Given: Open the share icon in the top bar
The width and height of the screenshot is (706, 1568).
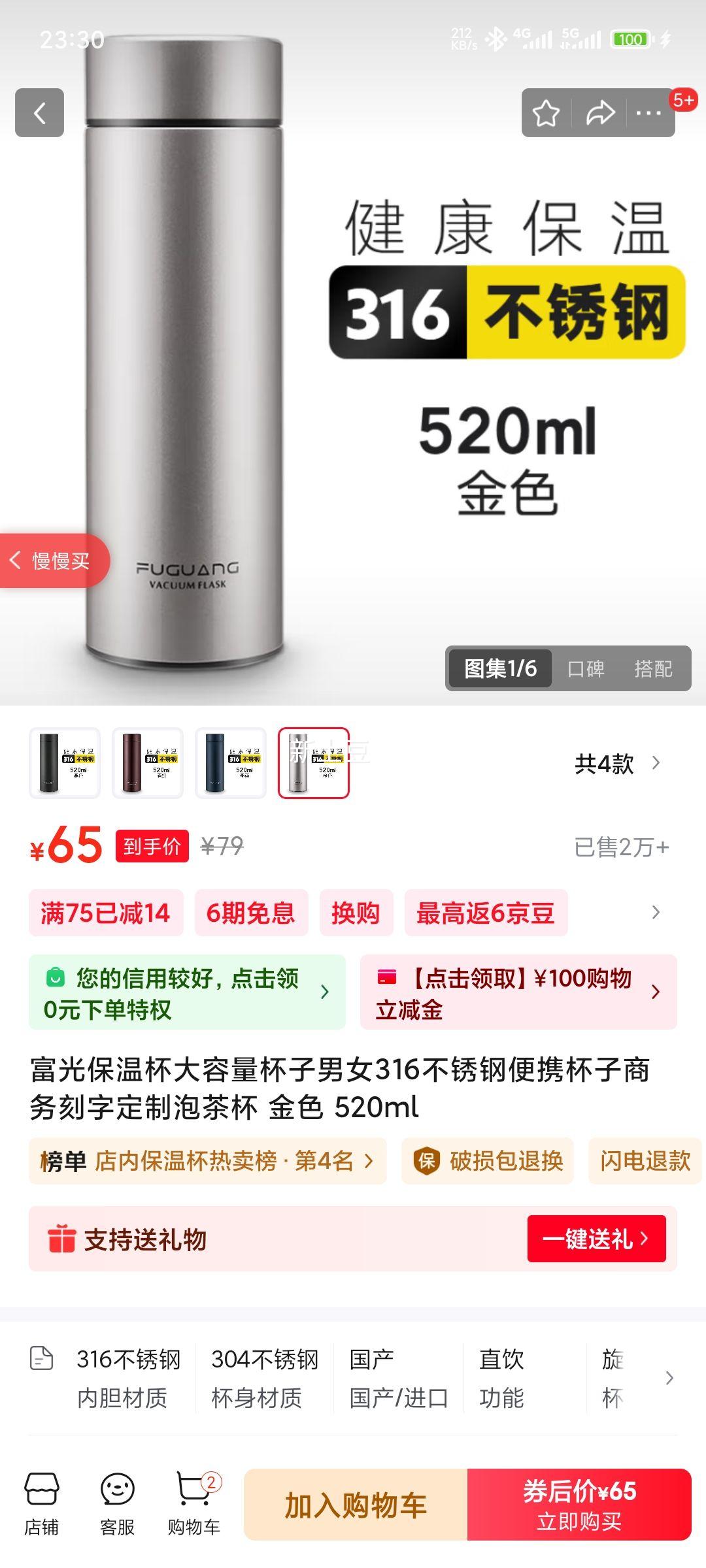Looking at the screenshot, I should tap(599, 112).
